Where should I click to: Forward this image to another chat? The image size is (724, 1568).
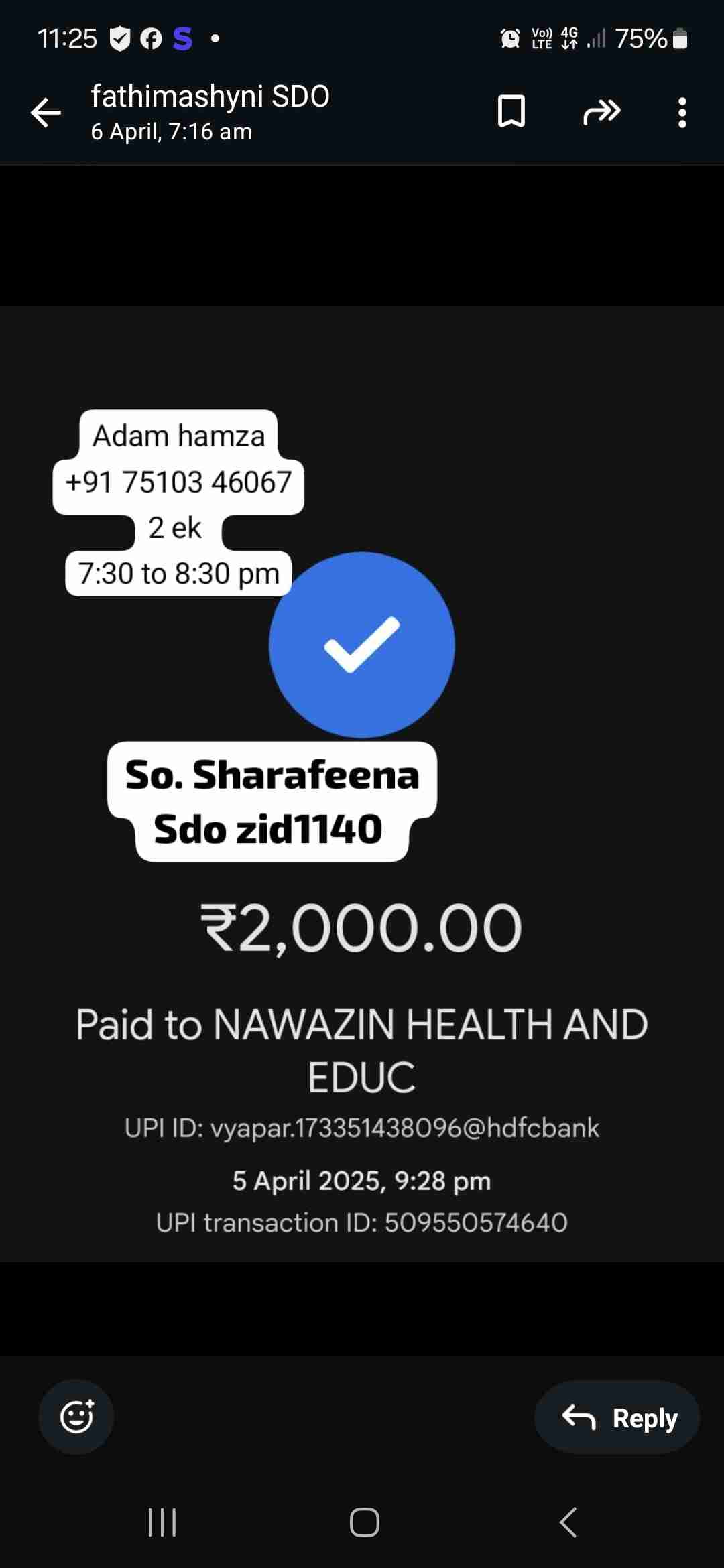point(601,112)
